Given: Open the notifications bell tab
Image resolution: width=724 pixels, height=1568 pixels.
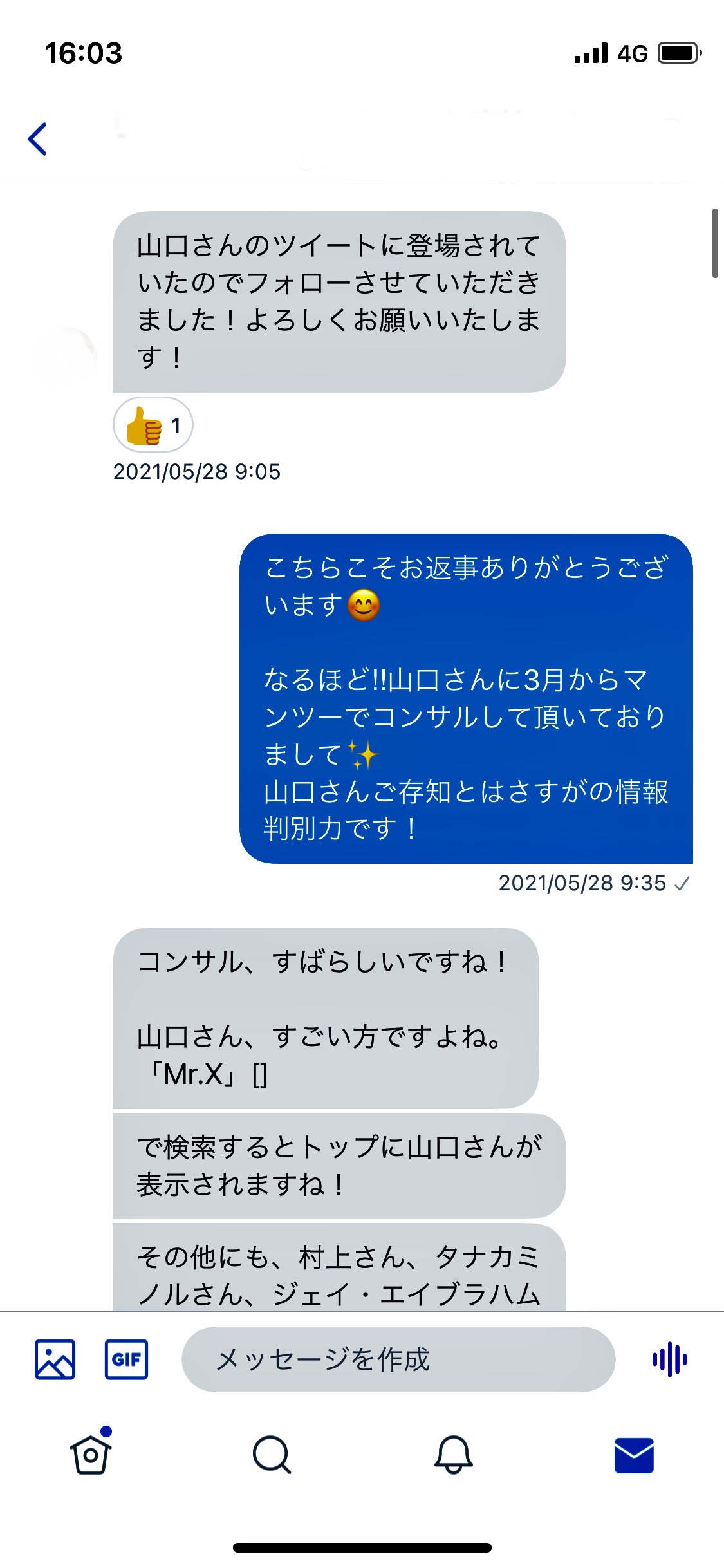Looking at the screenshot, I should click(x=454, y=1455).
